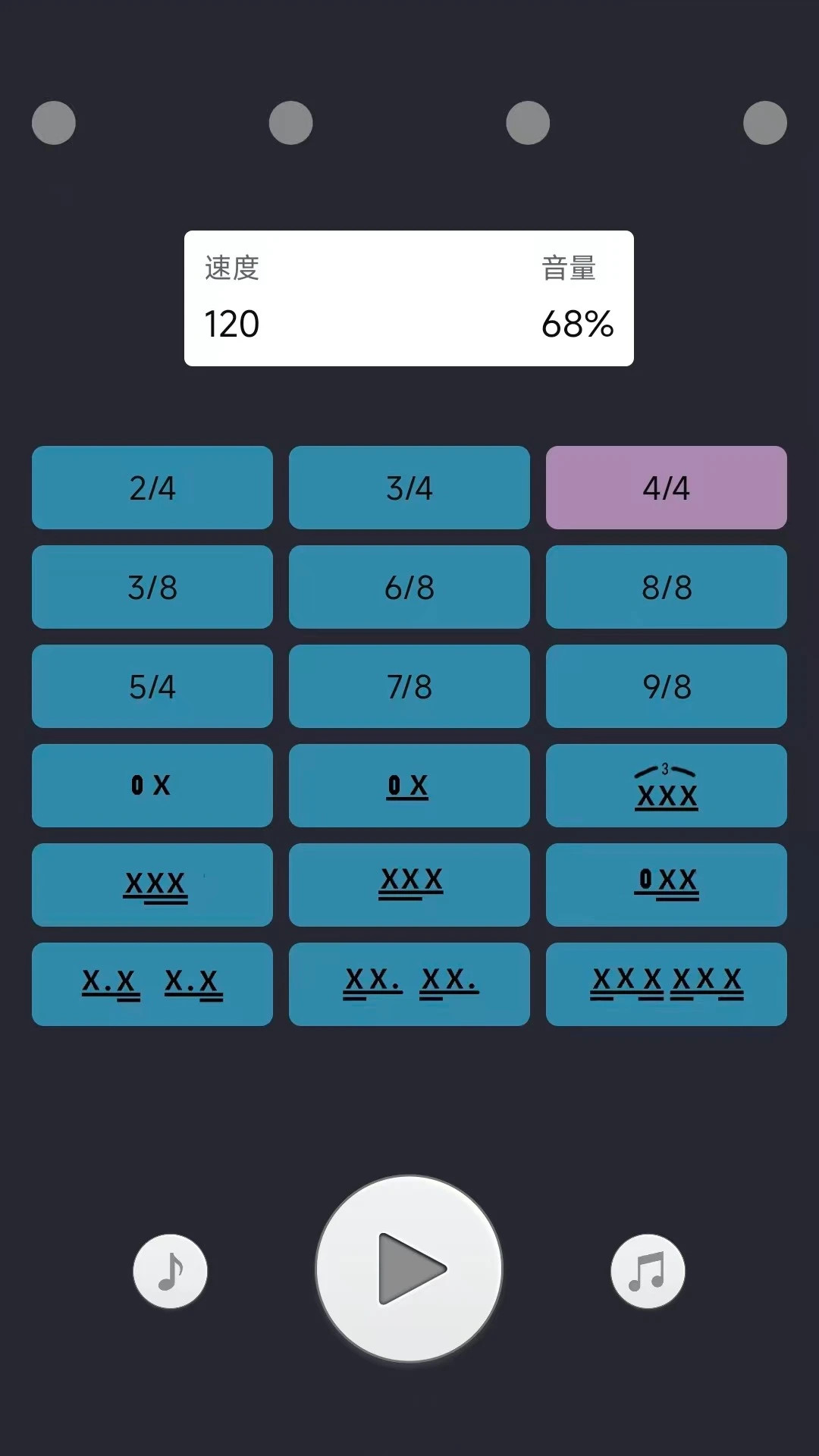Pick the XX. XX. rhythm pattern

(x=409, y=984)
